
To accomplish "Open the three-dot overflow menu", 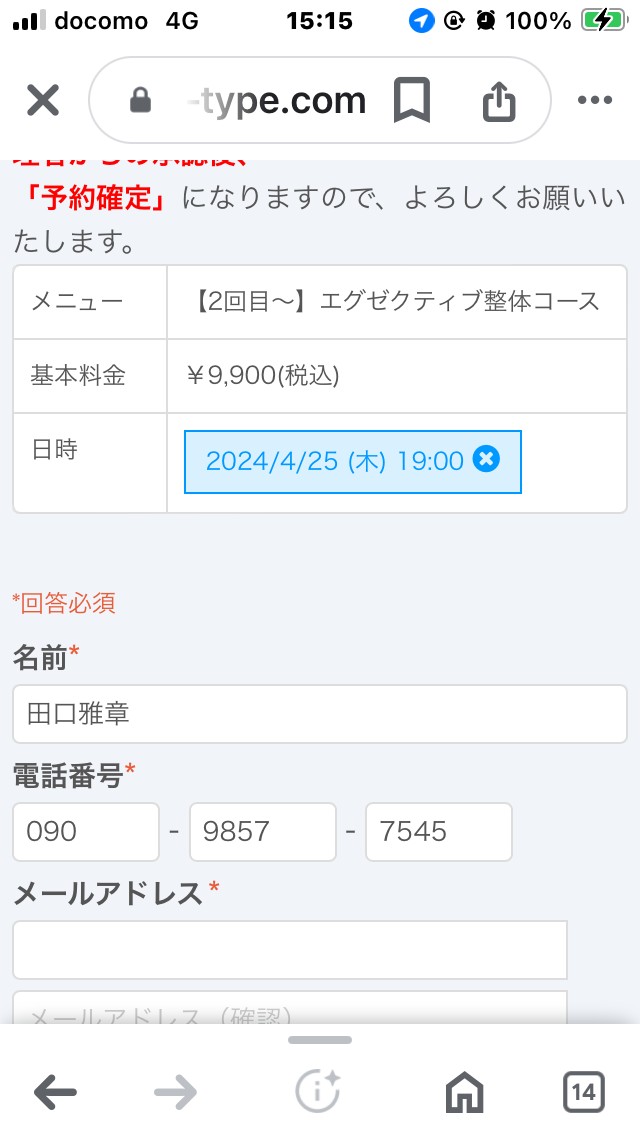I will pos(595,100).
